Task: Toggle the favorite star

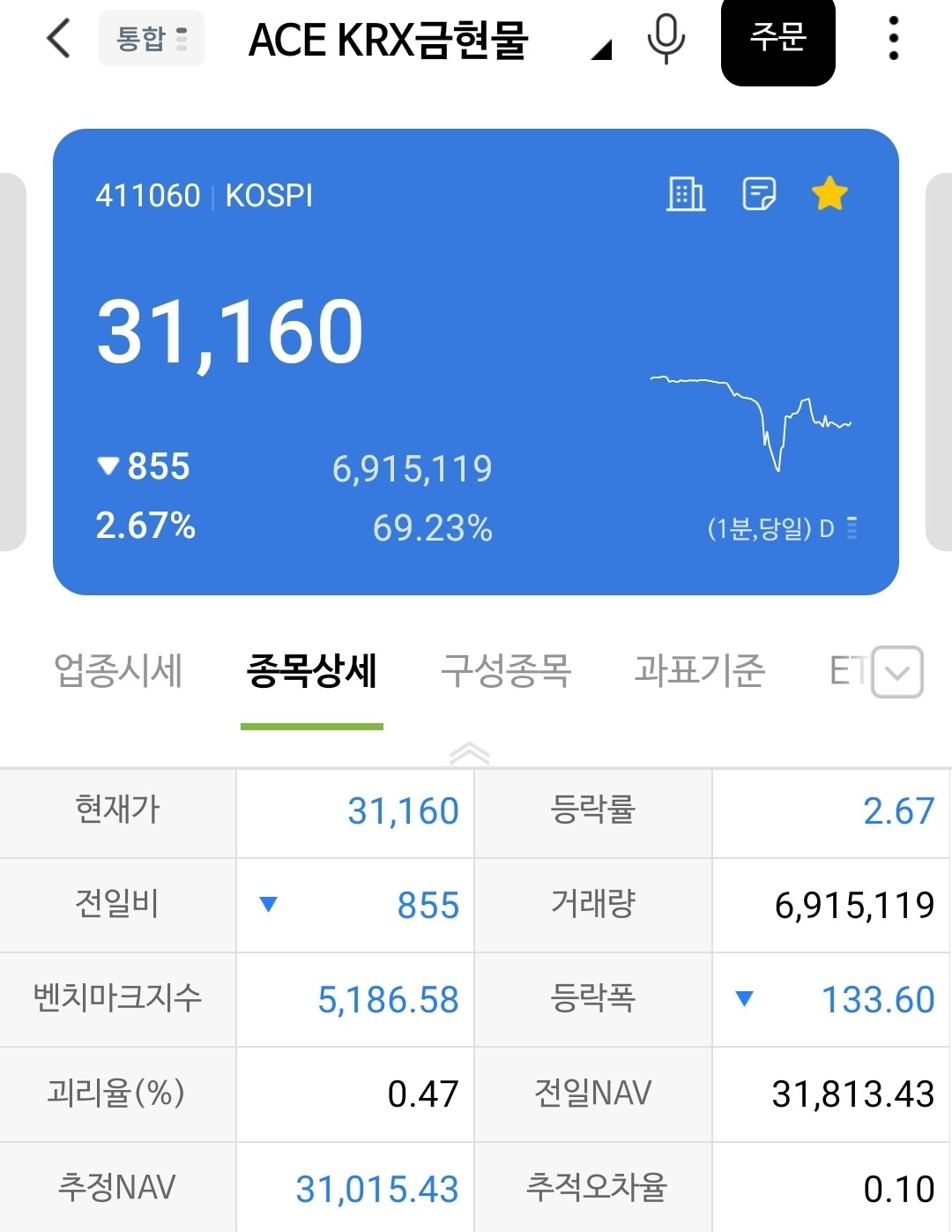Action: [x=829, y=194]
